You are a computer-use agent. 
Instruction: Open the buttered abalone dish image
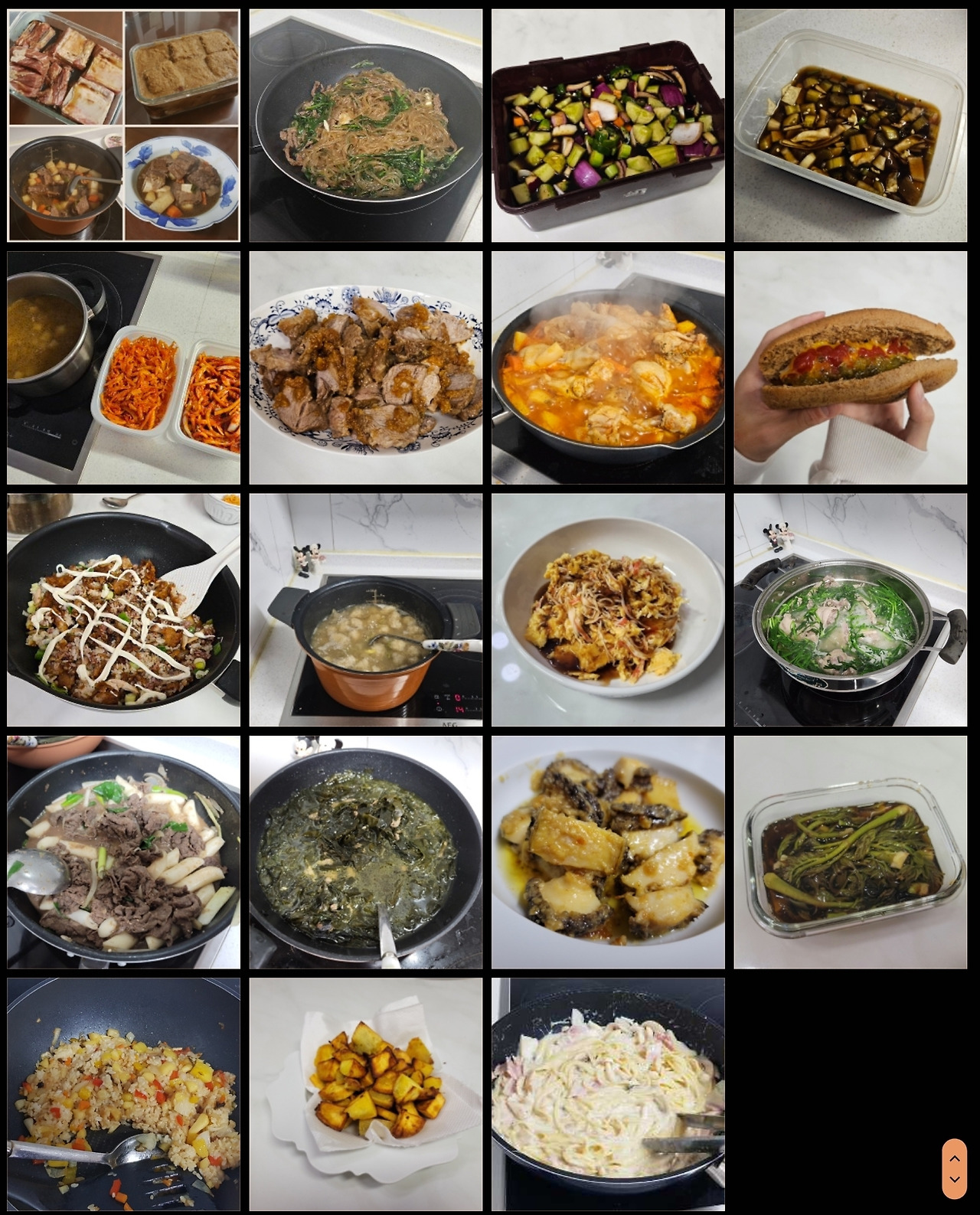(x=608, y=851)
